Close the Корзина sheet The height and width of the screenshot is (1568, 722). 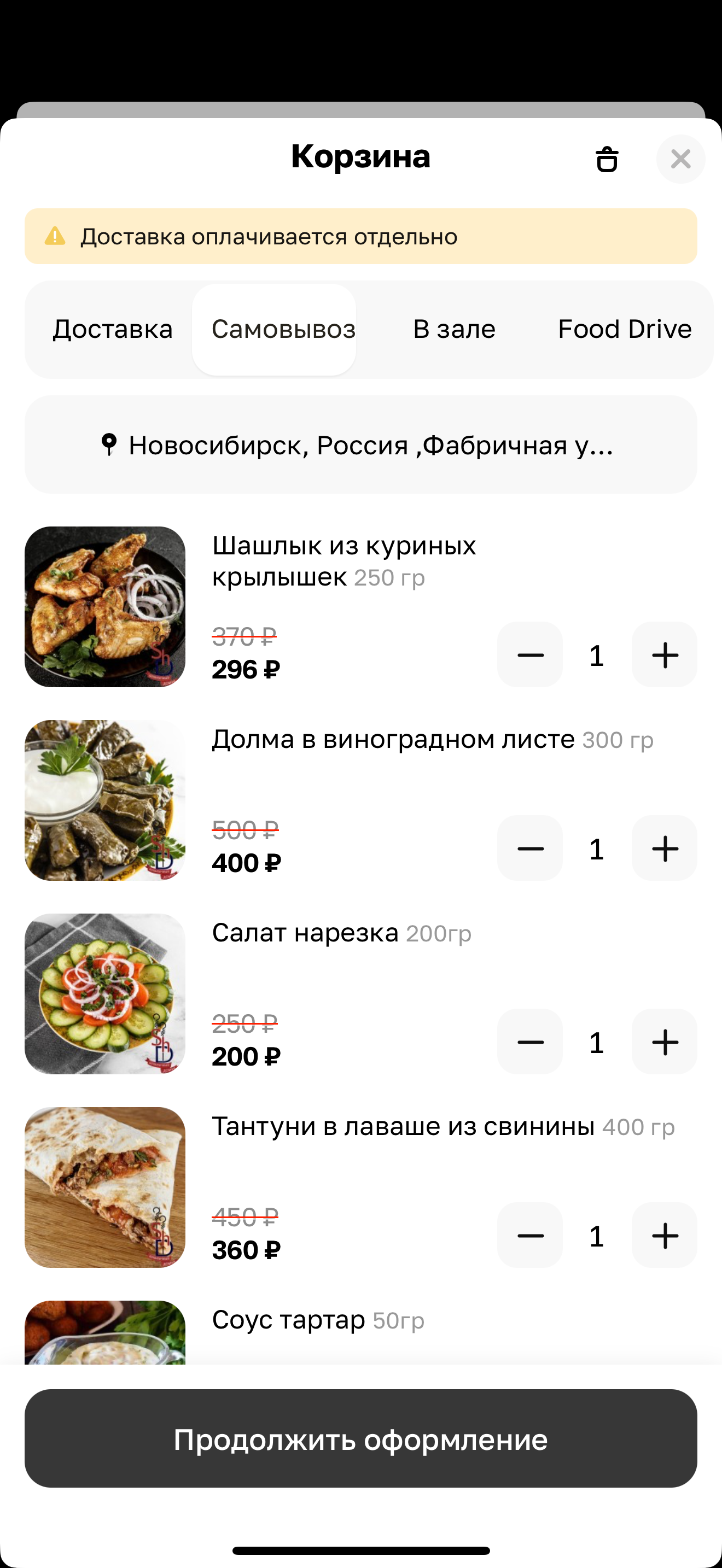pos(680,160)
